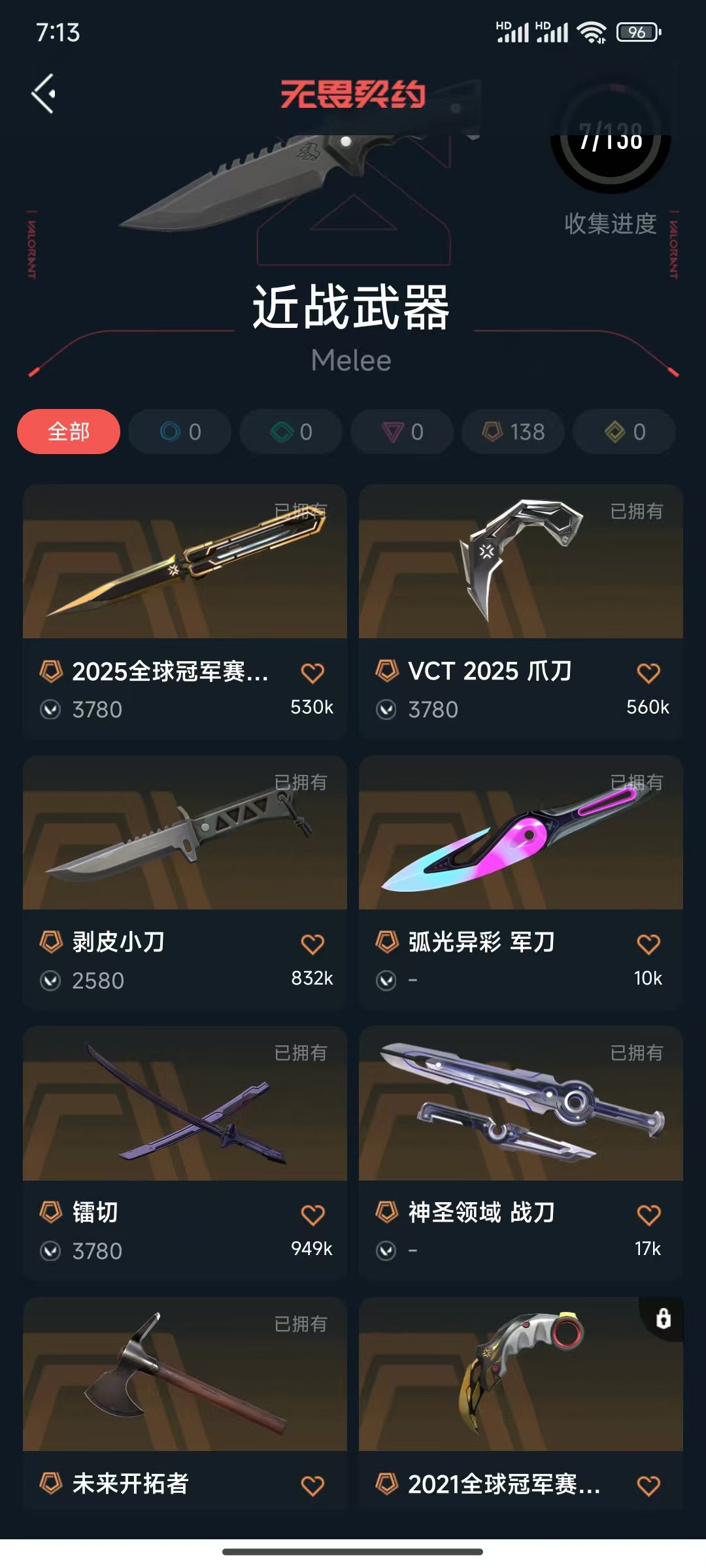Open the 神圣领域 战刀 card
Image resolution: width=706 pixels, height=1568 pixels.
[x=521, y=1104]
